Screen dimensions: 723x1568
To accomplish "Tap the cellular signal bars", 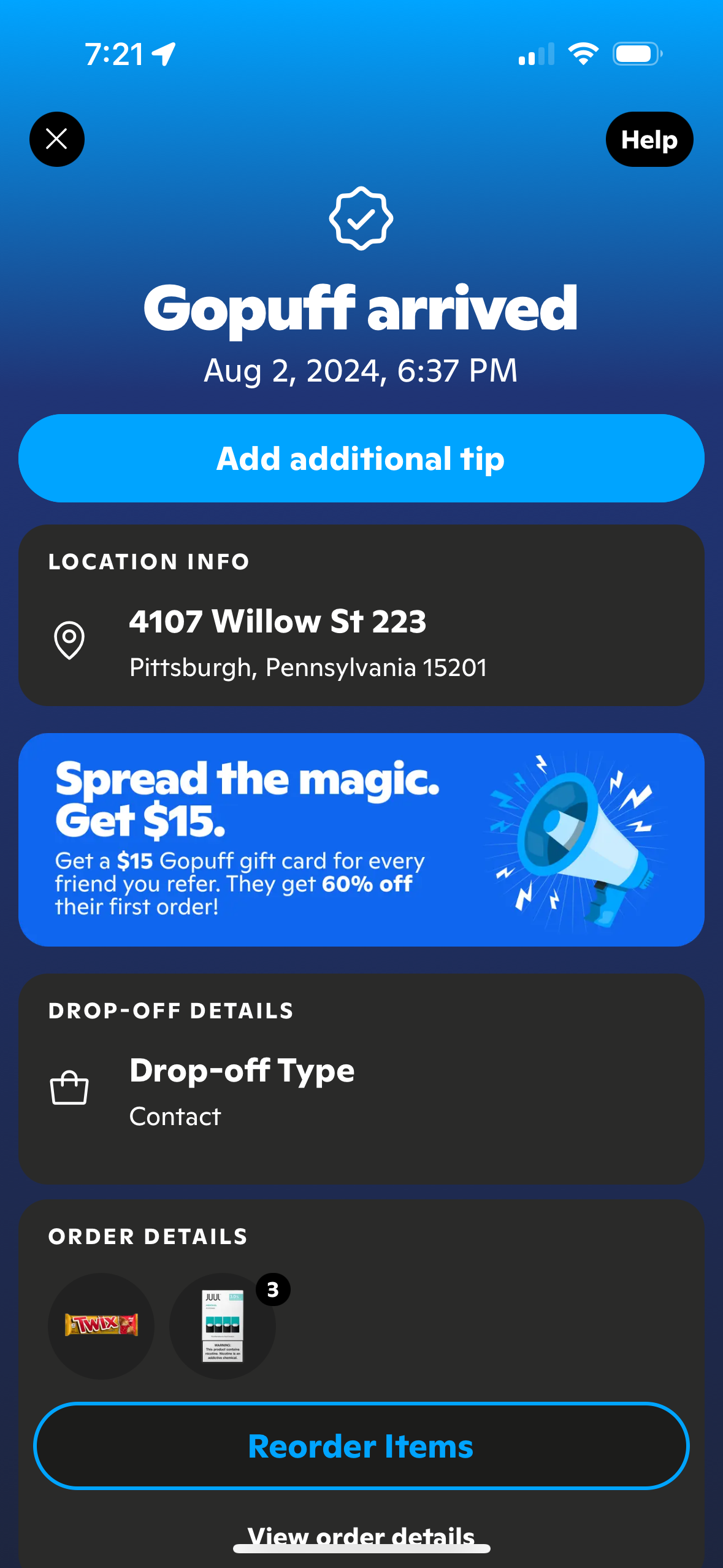I will pyautogui.click(x=535, y=53).
